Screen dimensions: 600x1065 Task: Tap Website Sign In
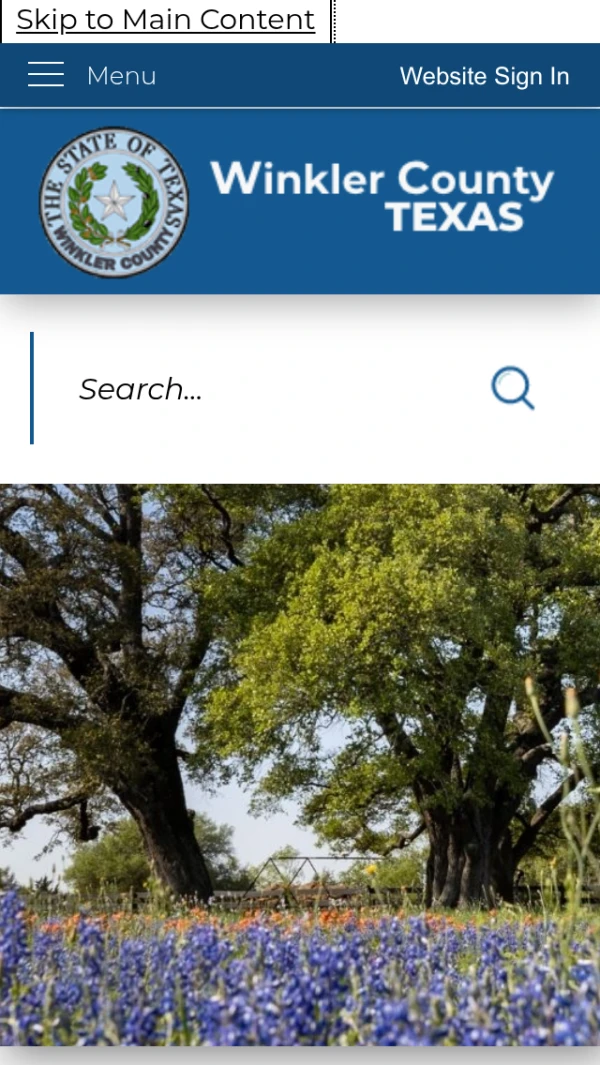[x=484, y=76]
